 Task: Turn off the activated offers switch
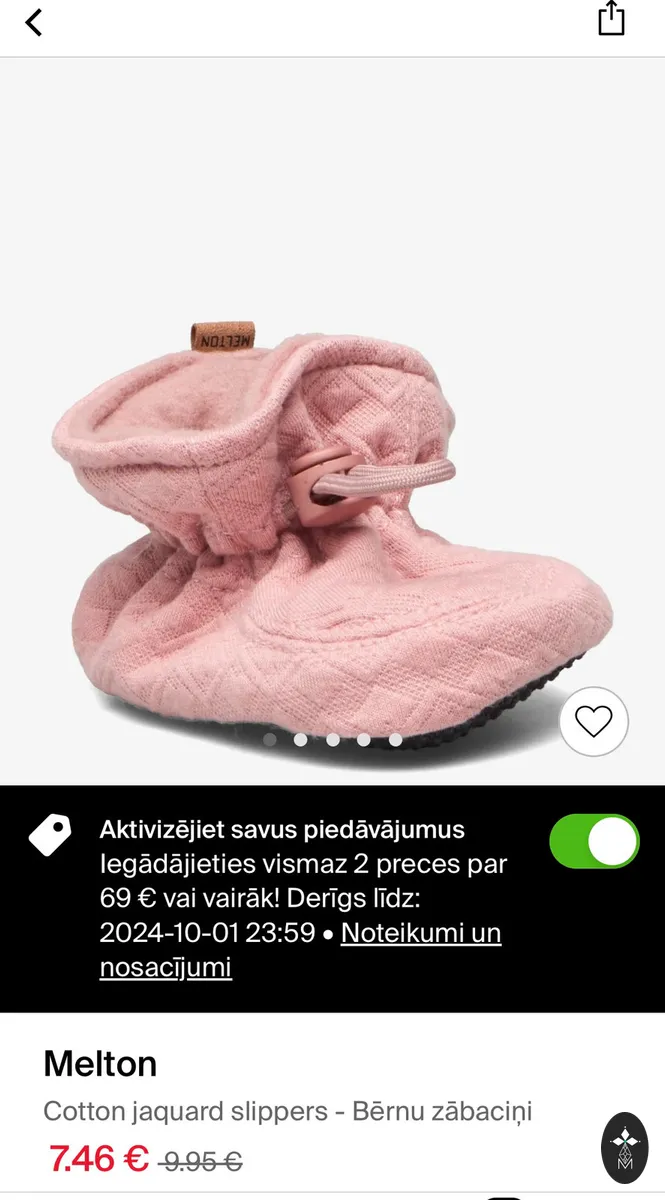[594, 841]
